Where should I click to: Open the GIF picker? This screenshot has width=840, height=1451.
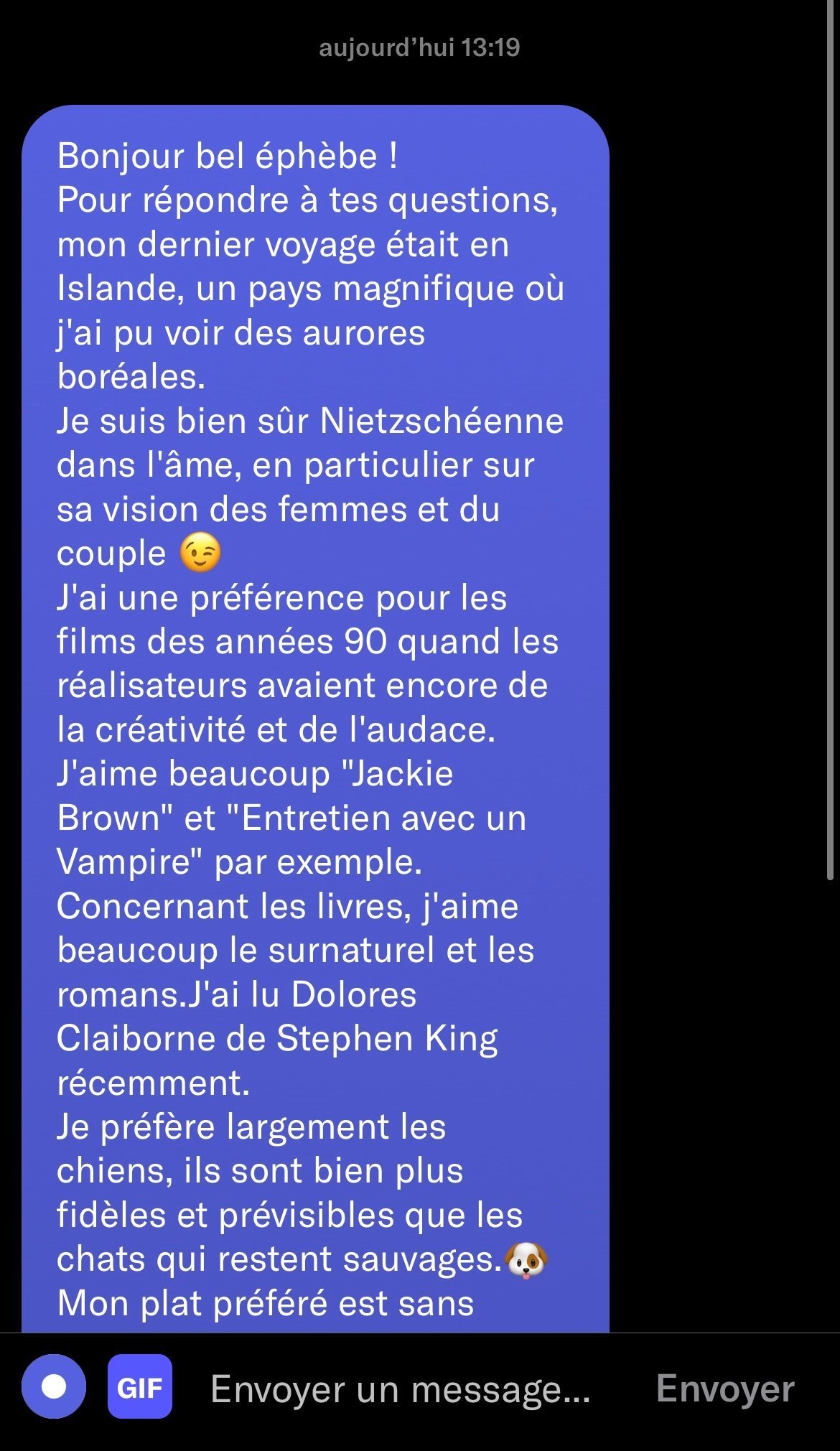pos(140,1386)
